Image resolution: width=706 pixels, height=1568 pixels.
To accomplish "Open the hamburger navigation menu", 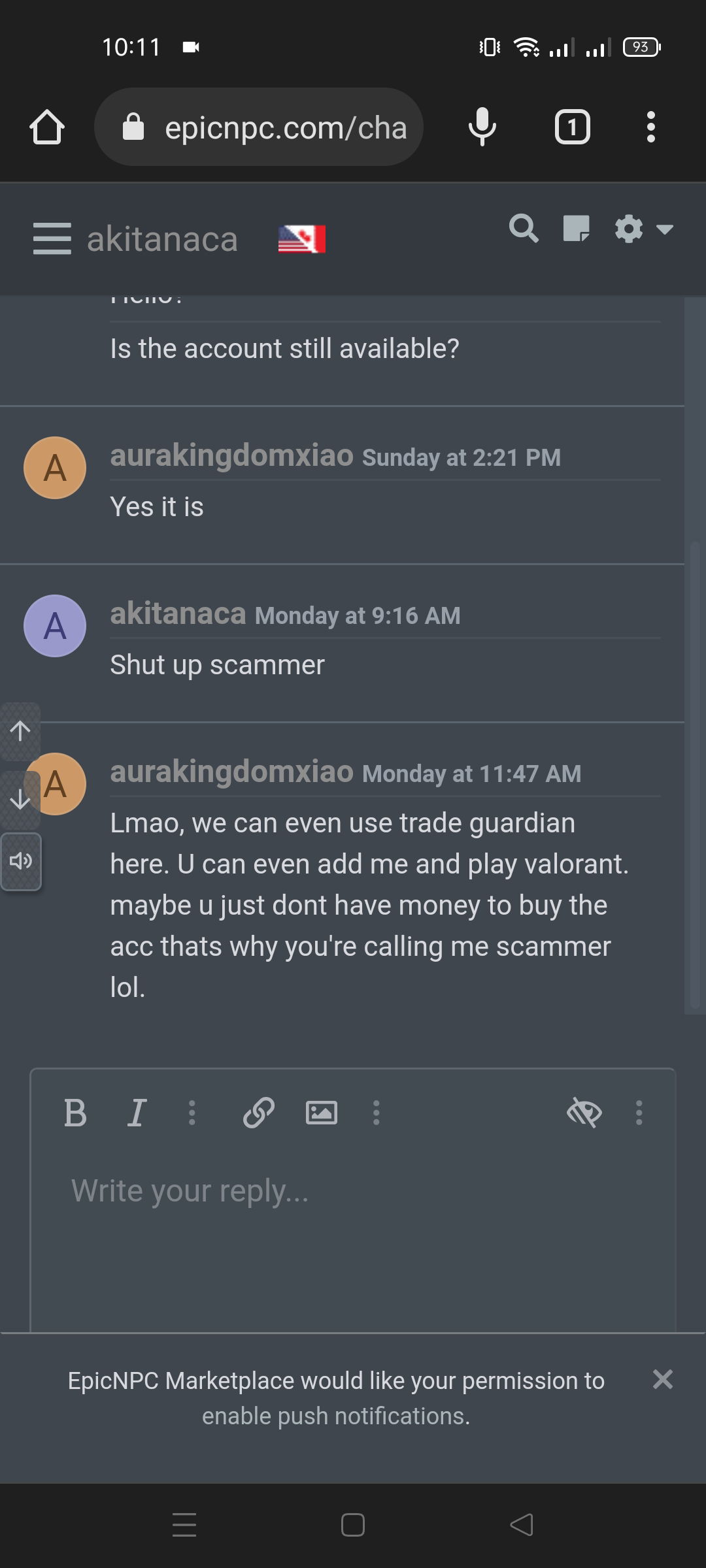I will [52, 238].
